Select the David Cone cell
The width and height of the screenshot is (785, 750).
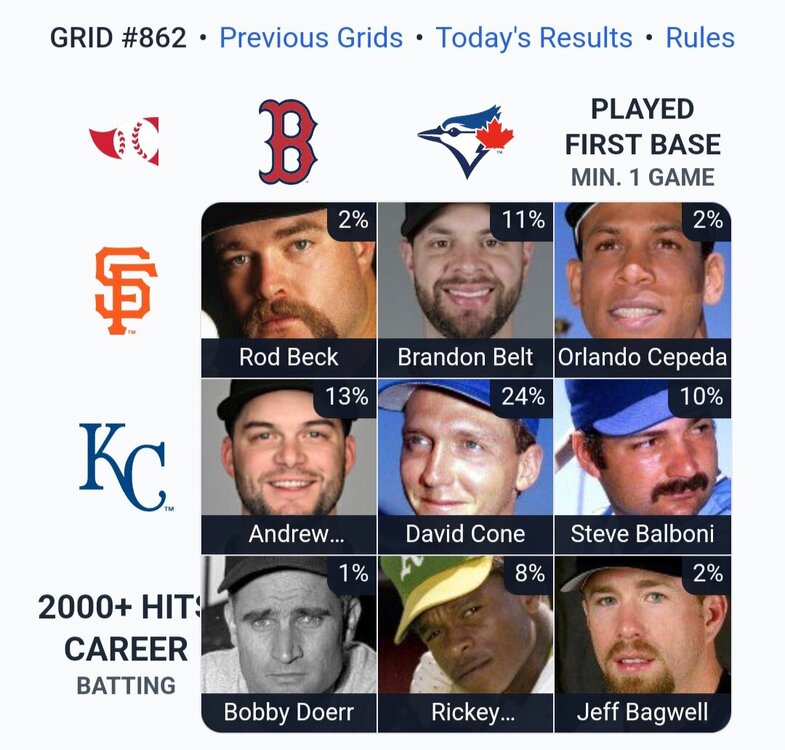(465, 466)
